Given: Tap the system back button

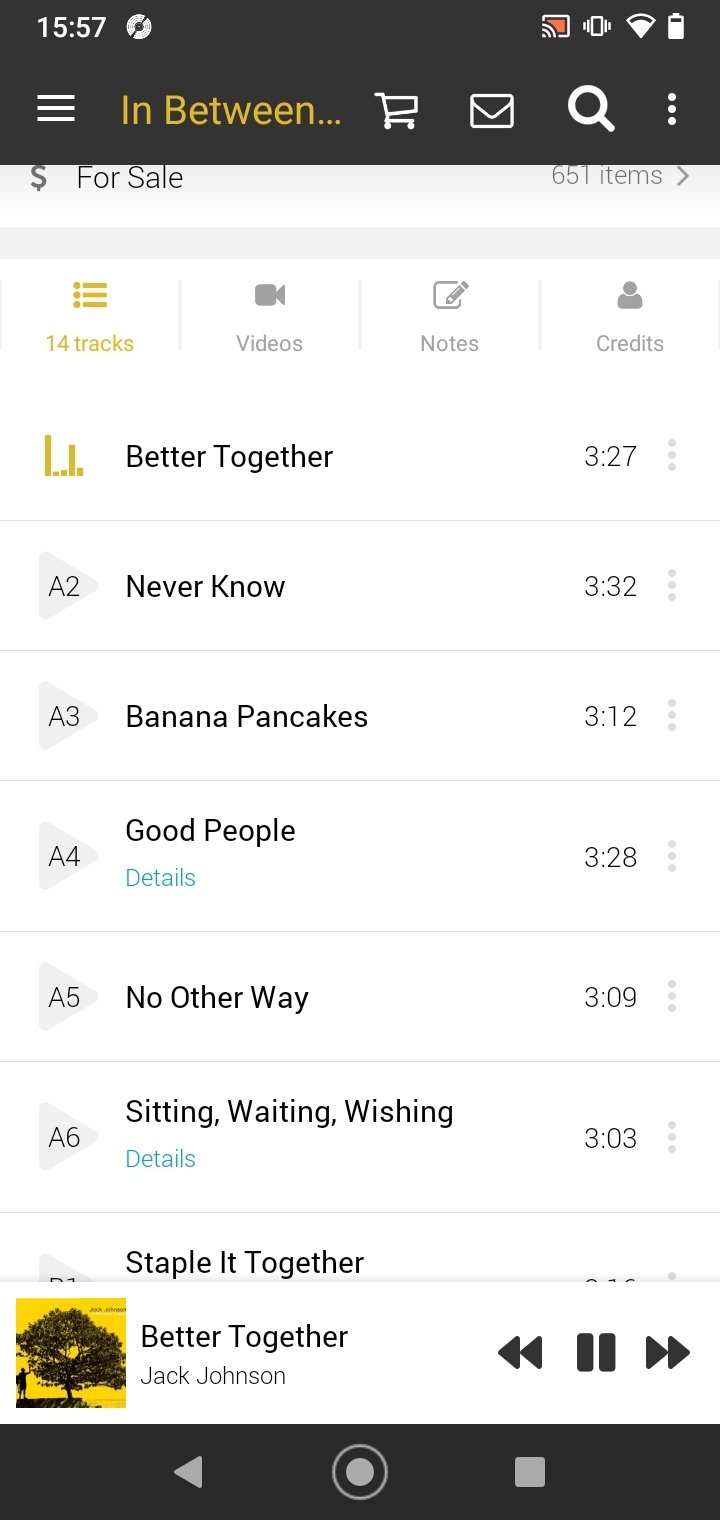Looking at the screenshot, I should (x=188, y=1472).
